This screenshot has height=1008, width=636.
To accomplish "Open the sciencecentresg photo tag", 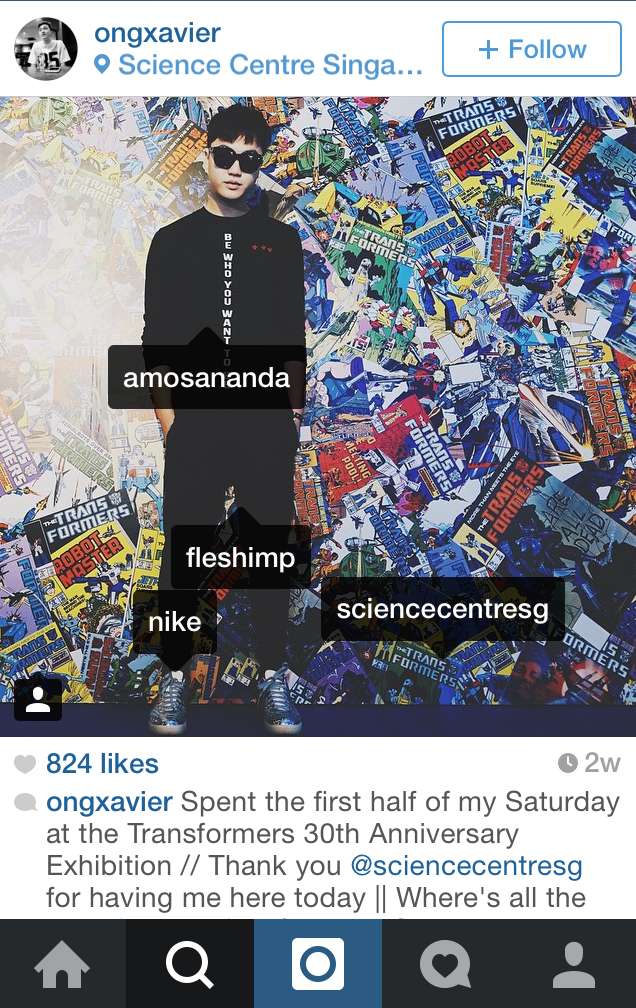I will (442, 609).
